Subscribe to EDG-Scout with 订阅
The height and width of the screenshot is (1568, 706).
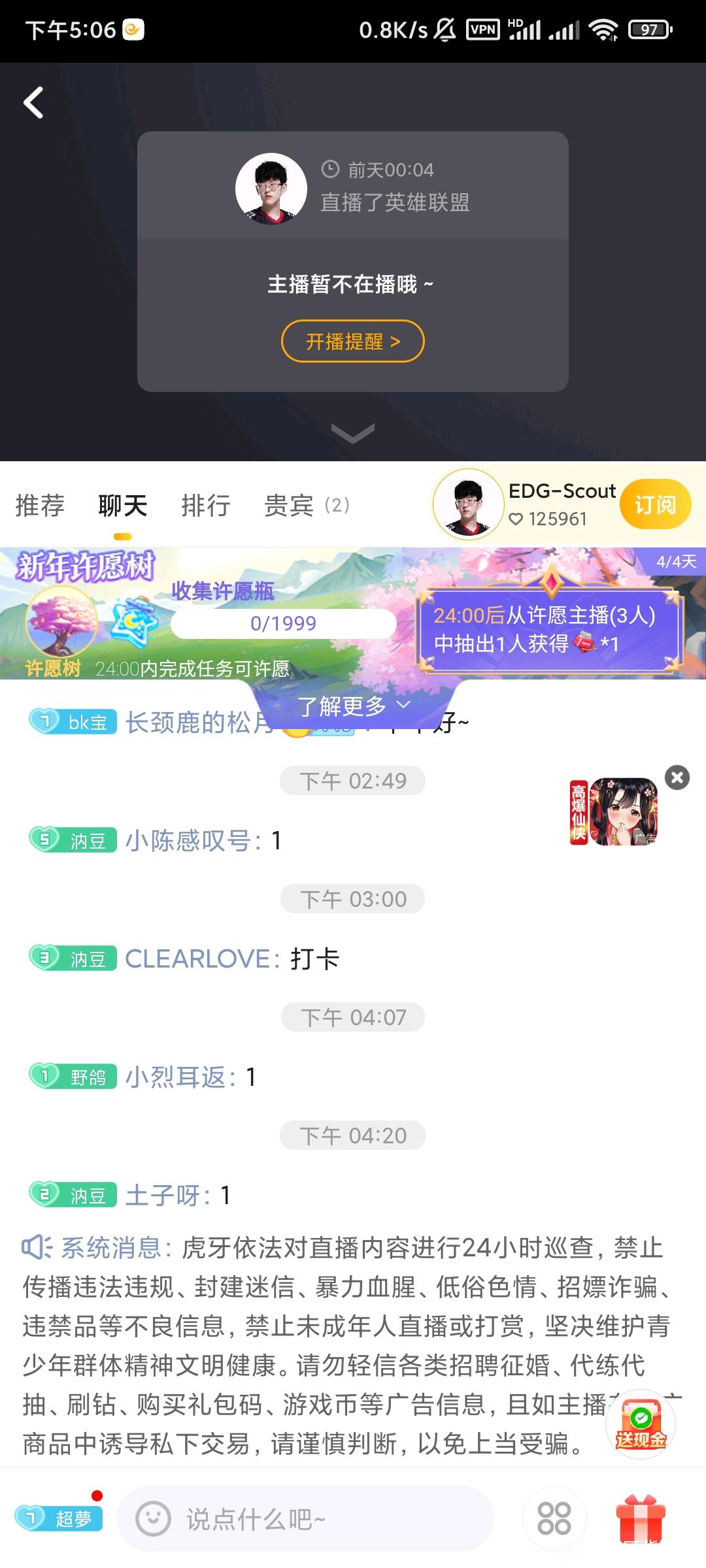coord(655,504)
